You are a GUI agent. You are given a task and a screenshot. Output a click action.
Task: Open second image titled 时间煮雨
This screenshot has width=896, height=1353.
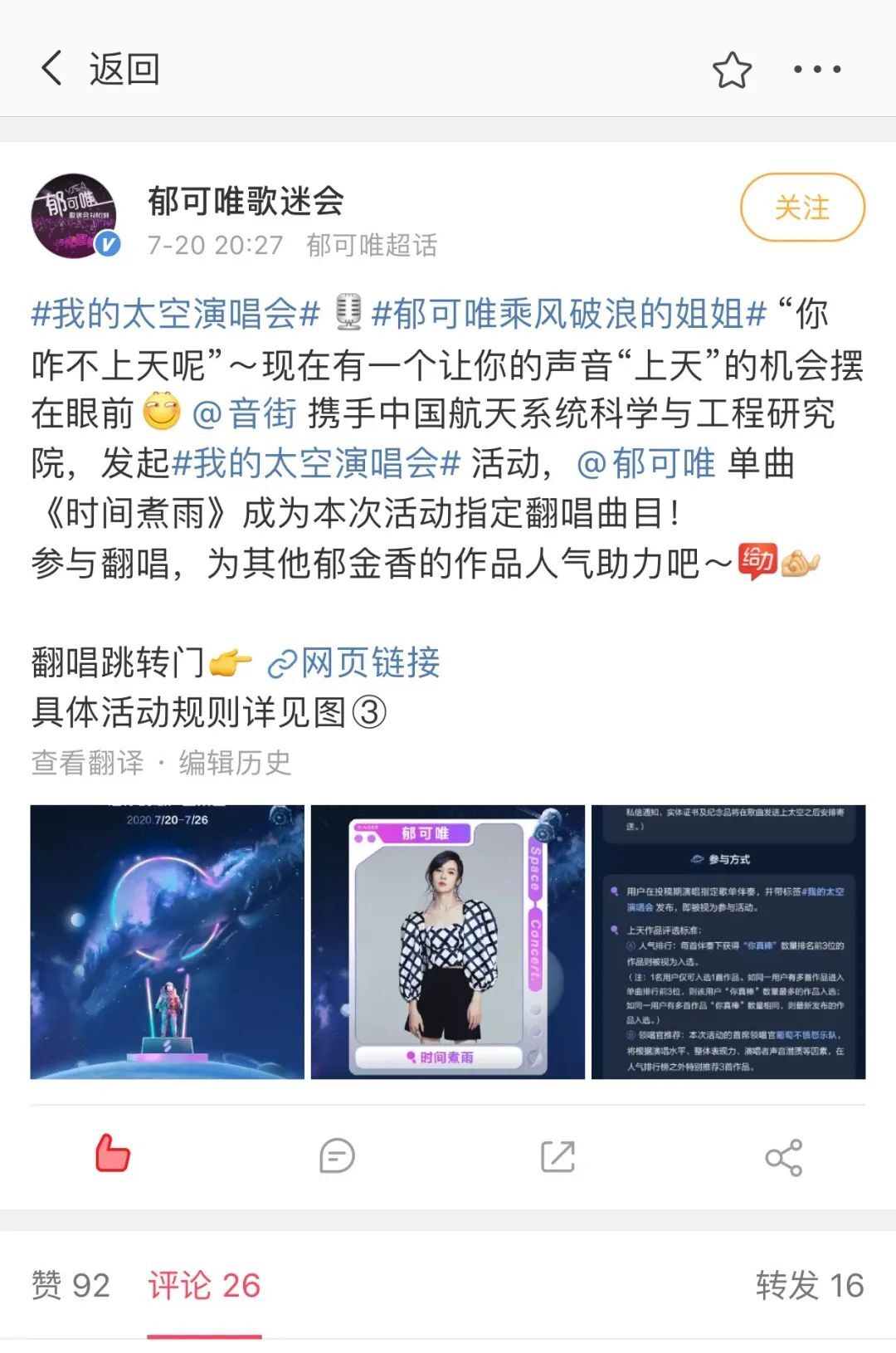point(447,941)
